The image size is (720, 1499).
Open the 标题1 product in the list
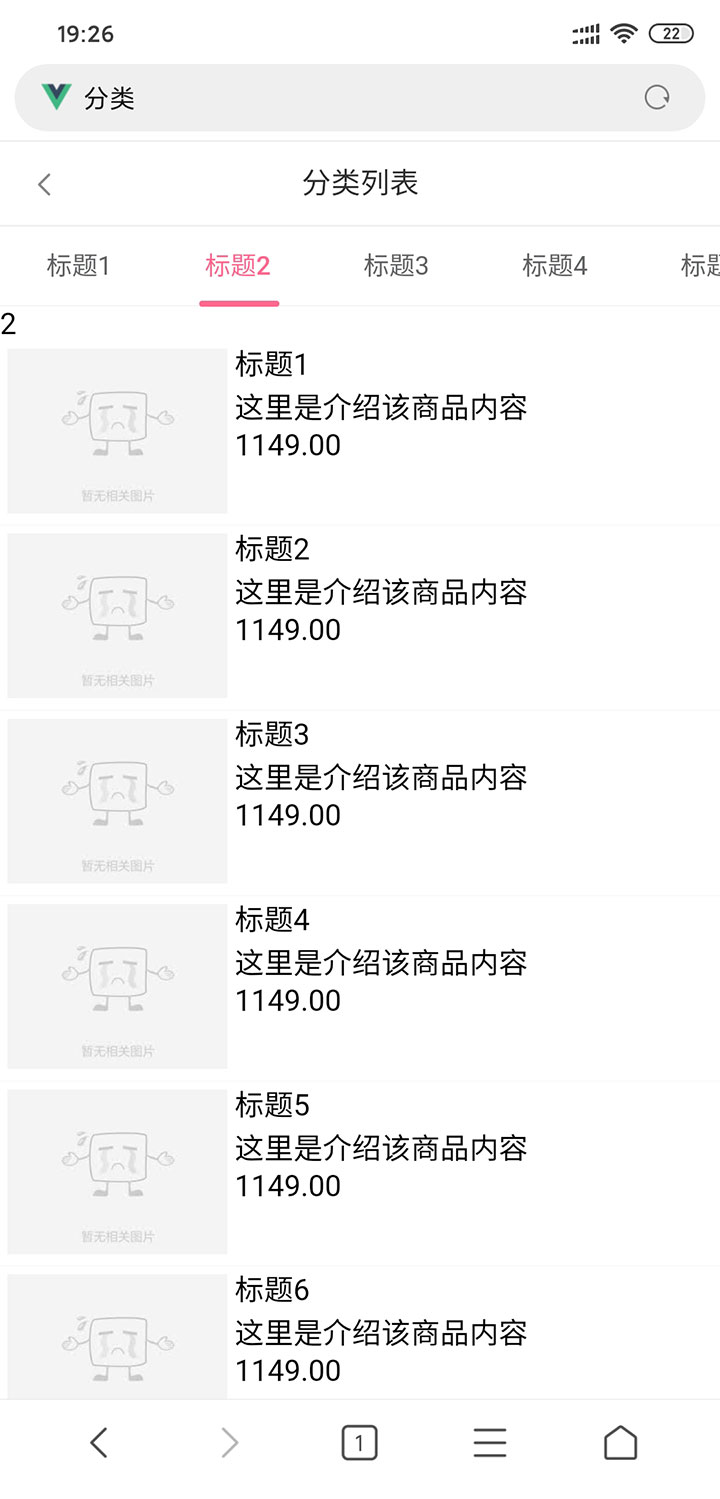pyautogui.click(x=360, y=430)
